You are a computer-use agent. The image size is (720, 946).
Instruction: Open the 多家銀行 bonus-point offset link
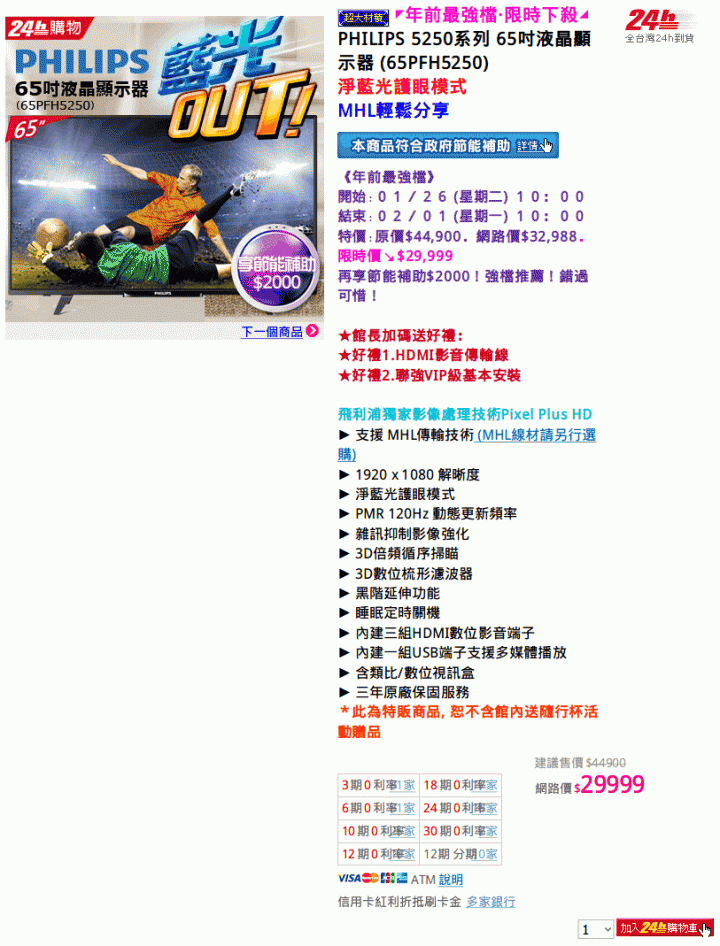coord(490,901)
